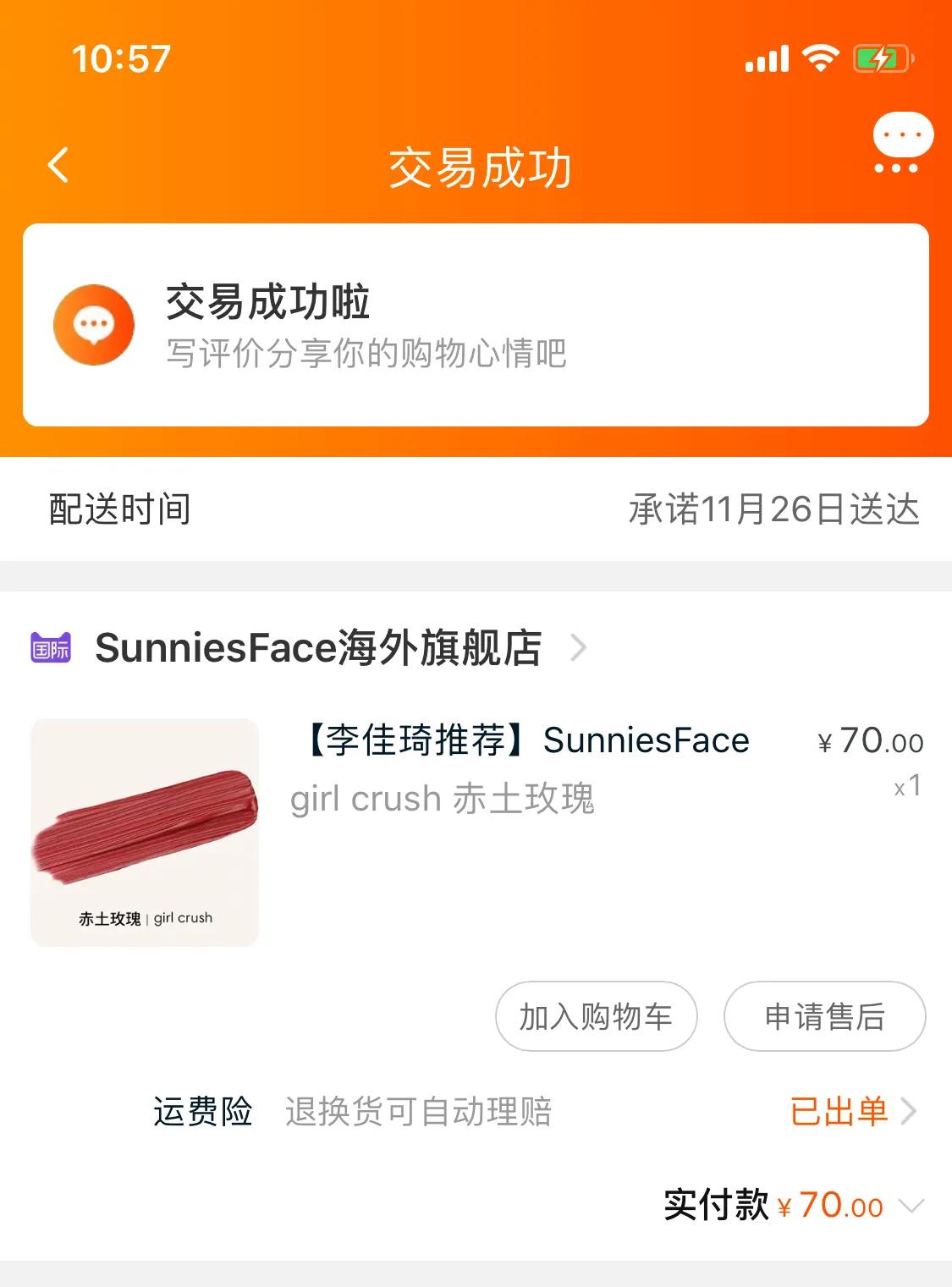This screenshot has height=1287, width=952.
Task: Open the Wi-Fi status icon
Action: (x=817, y=57)
